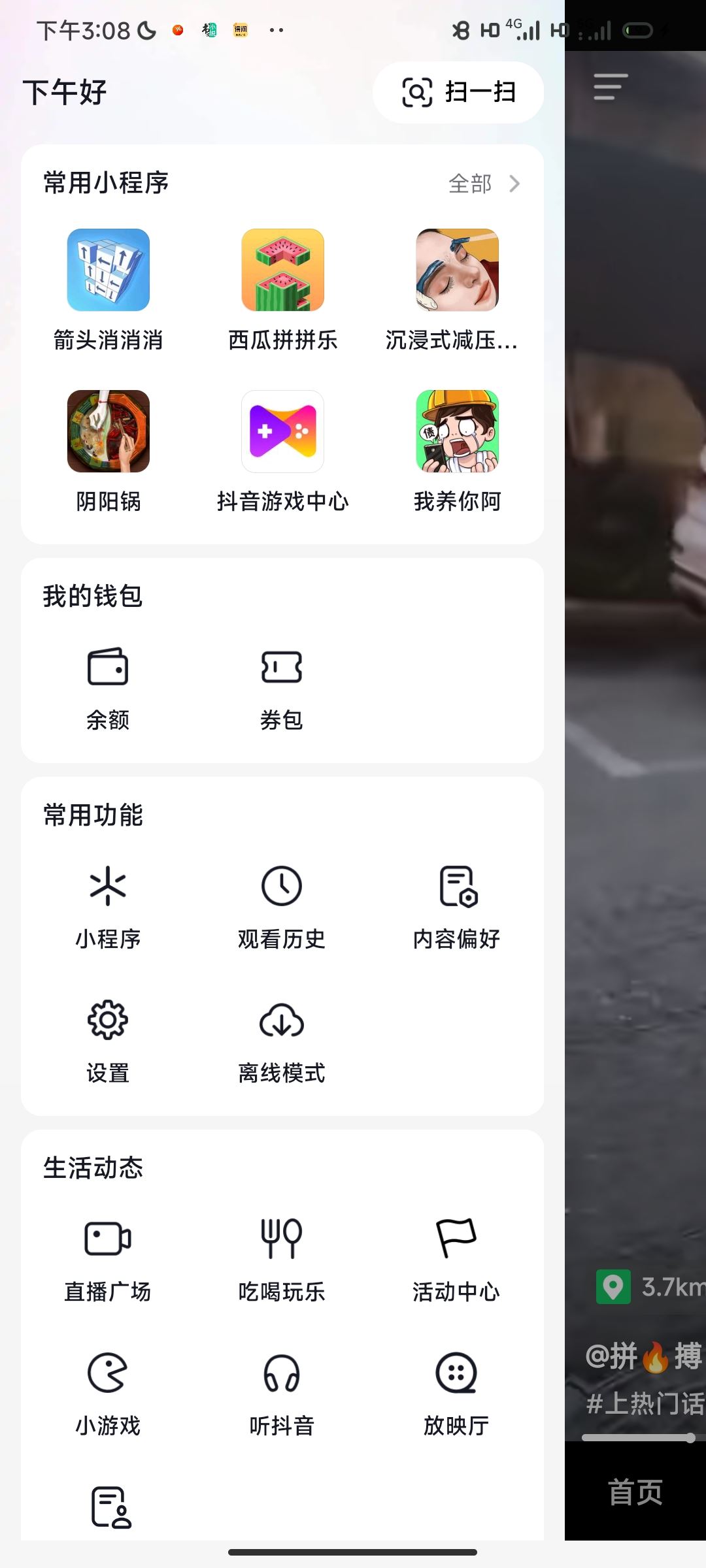Open the hamburger menu over the video

610,86
